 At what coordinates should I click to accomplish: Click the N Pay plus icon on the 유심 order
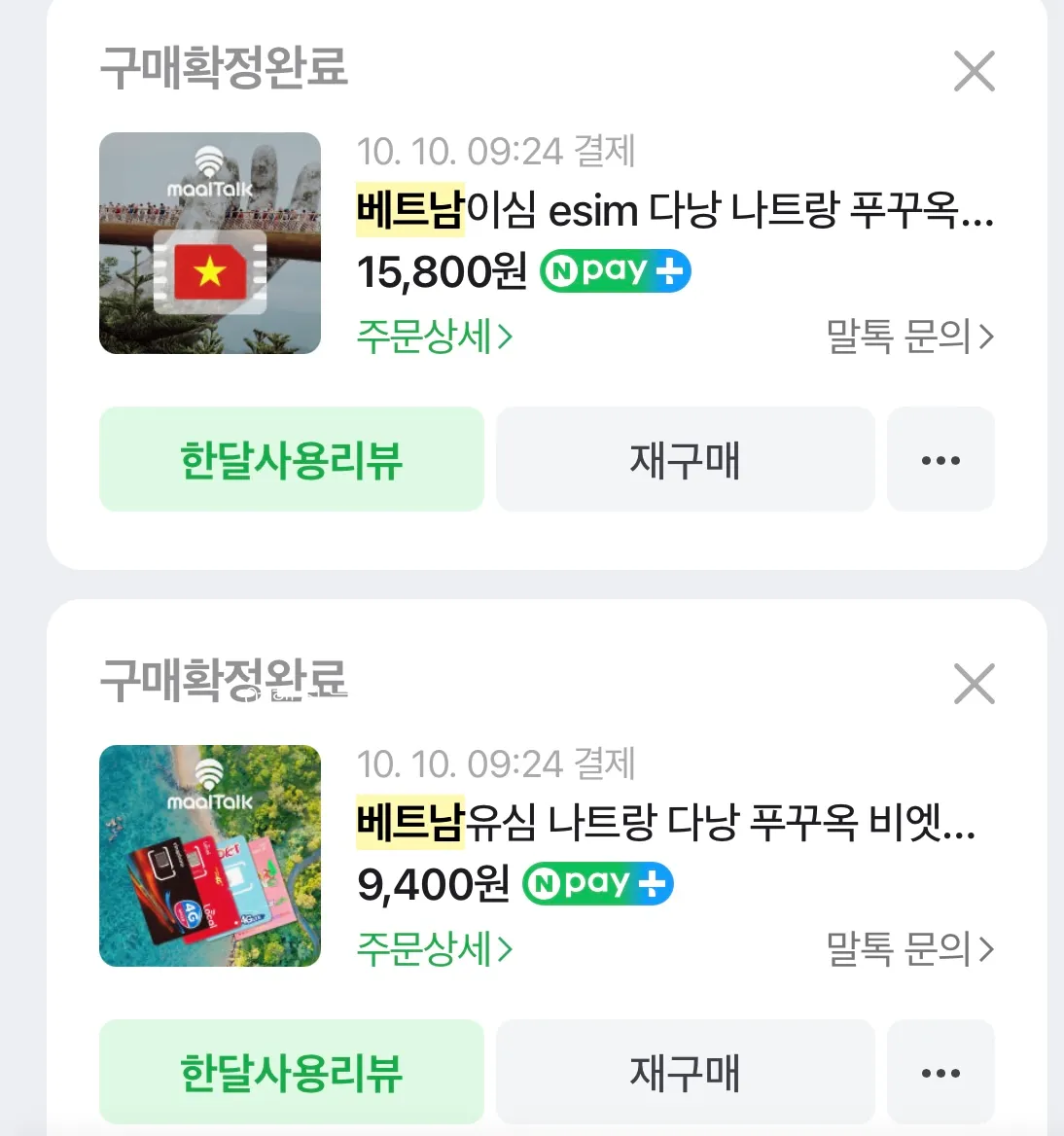(596, 884)
